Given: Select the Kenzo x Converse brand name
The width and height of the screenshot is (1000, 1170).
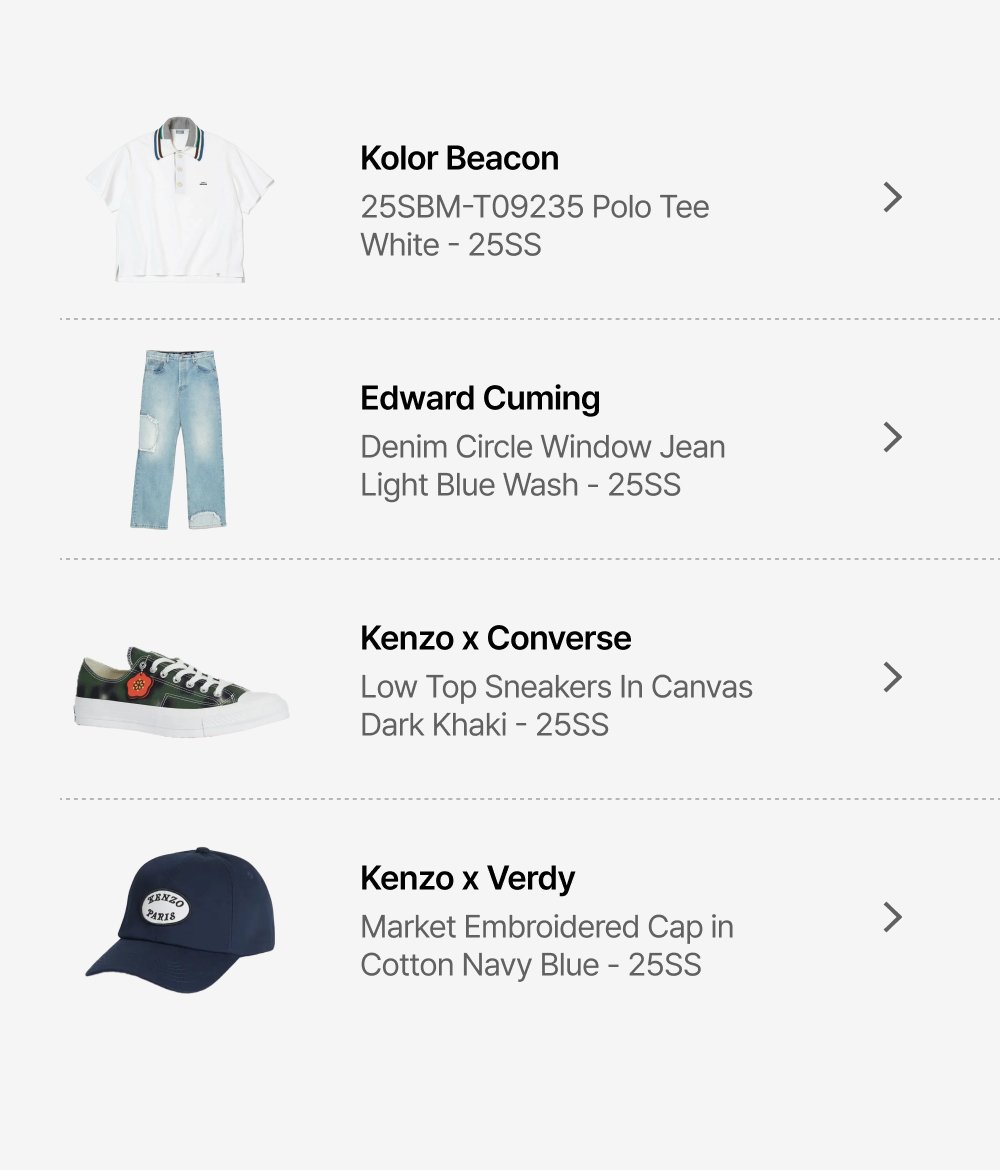Looking at the screenshot, I should (496, 638).
